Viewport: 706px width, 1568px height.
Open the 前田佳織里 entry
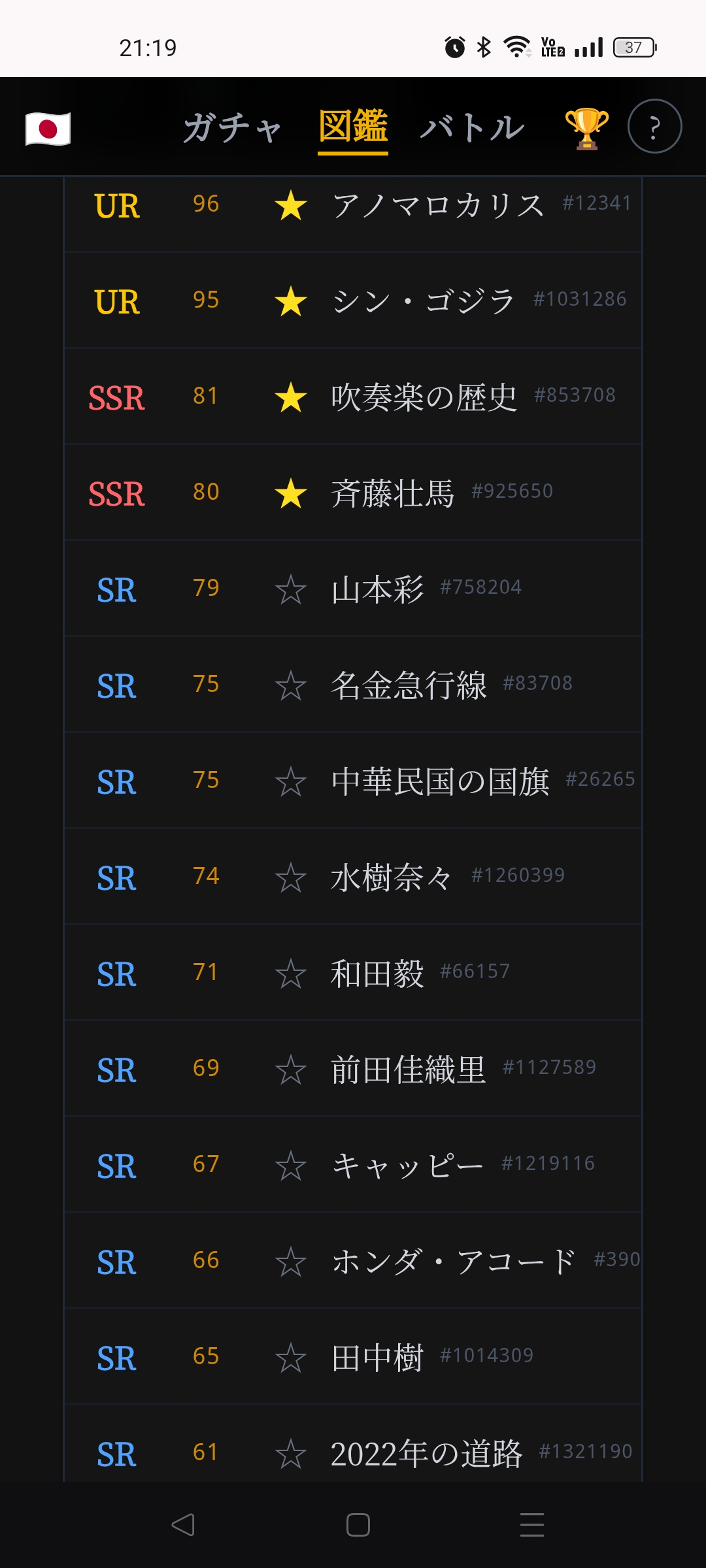click(x=408, y=1070)
